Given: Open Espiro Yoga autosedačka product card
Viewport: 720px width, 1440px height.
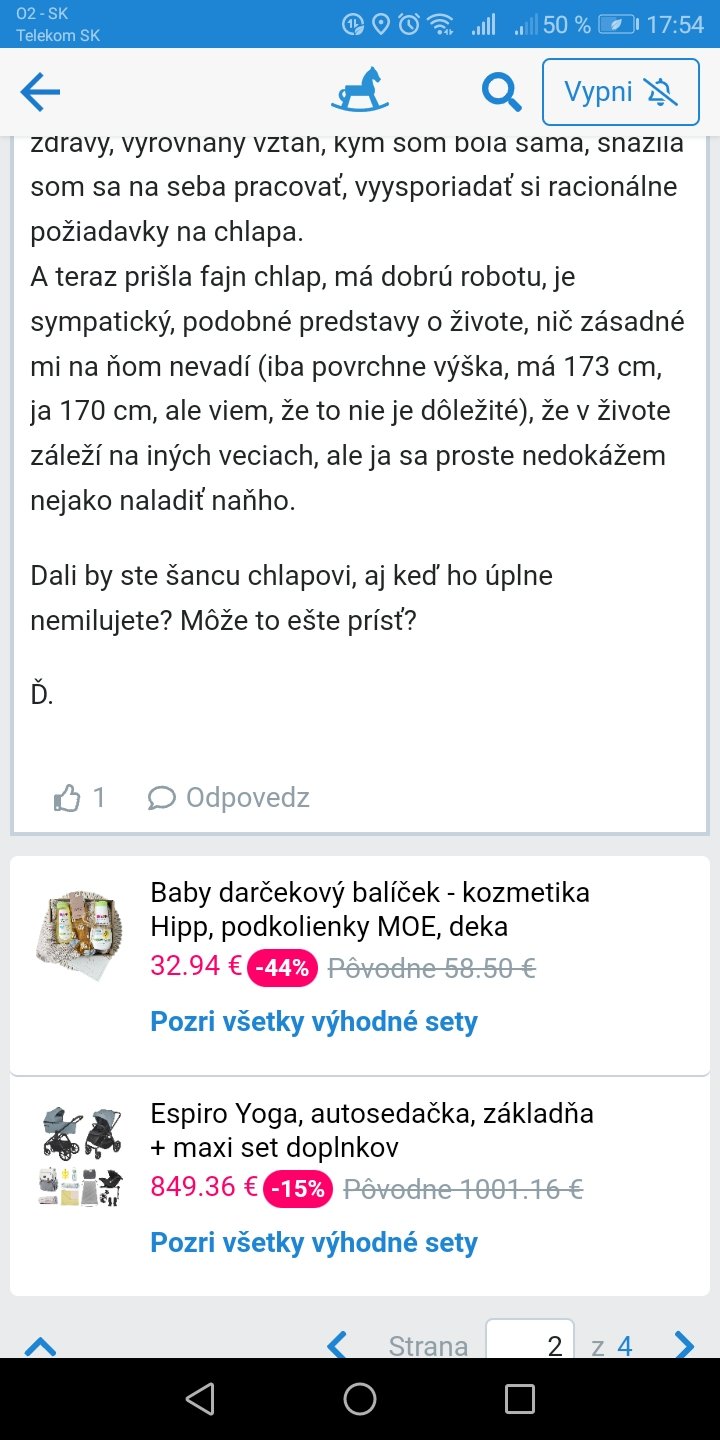Looking at the screenshot, I should pyautogui.click(x=372, y=1129).
